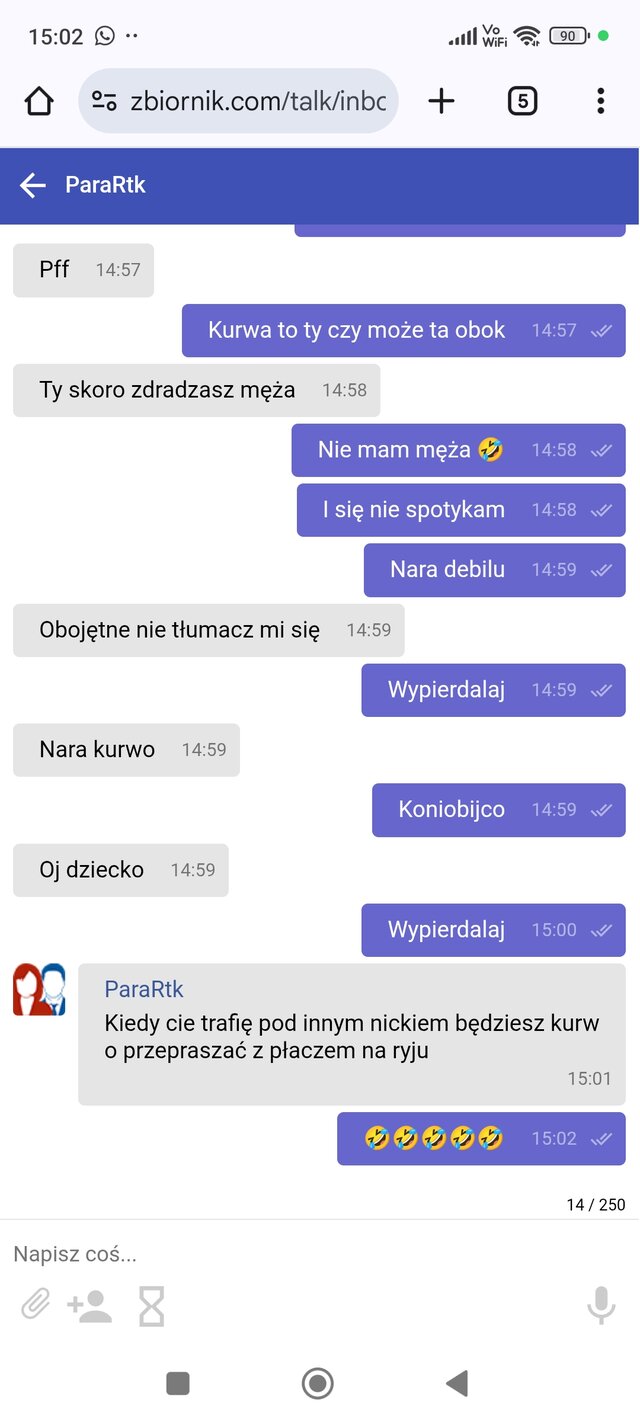Record a voice message with the microphone
This screenshot has height=1422, width=640.
pyautogui.click(x=601, y=1305)
